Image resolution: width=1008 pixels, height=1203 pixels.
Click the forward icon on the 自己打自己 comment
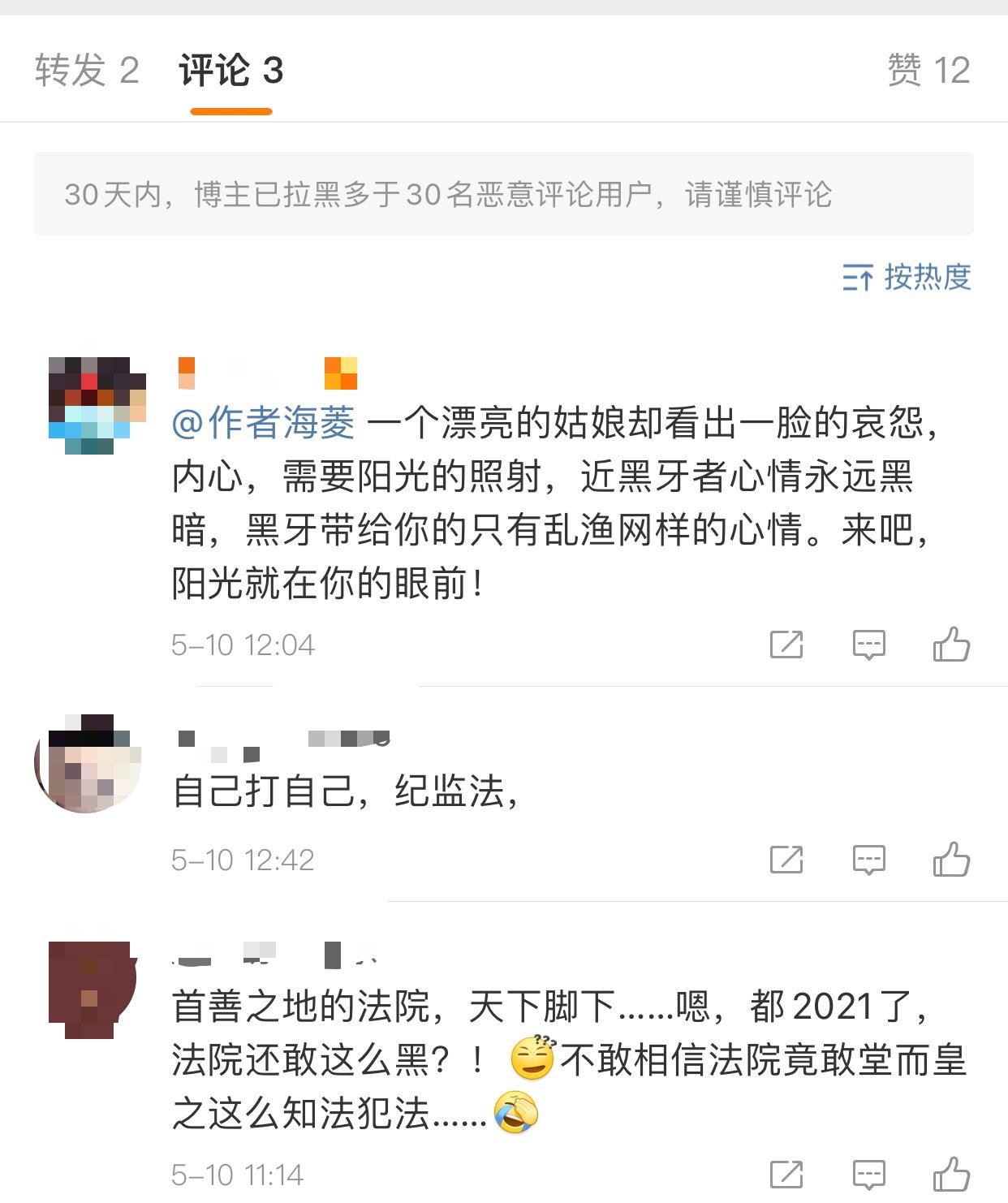[784, 860]
